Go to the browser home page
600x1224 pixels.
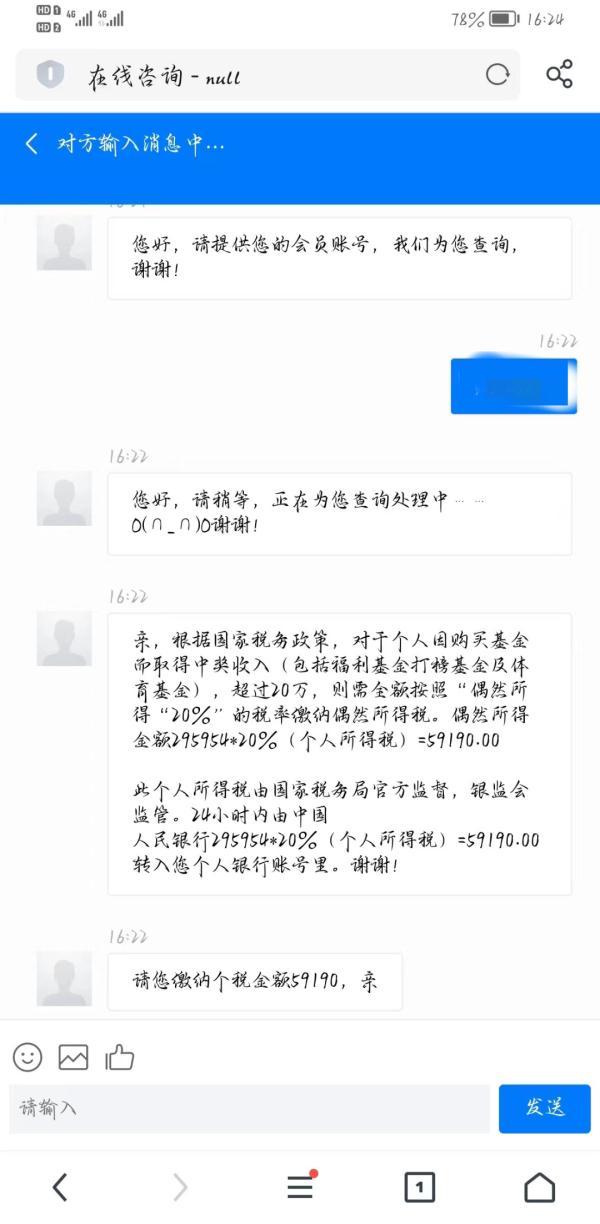click(539, 1187)
